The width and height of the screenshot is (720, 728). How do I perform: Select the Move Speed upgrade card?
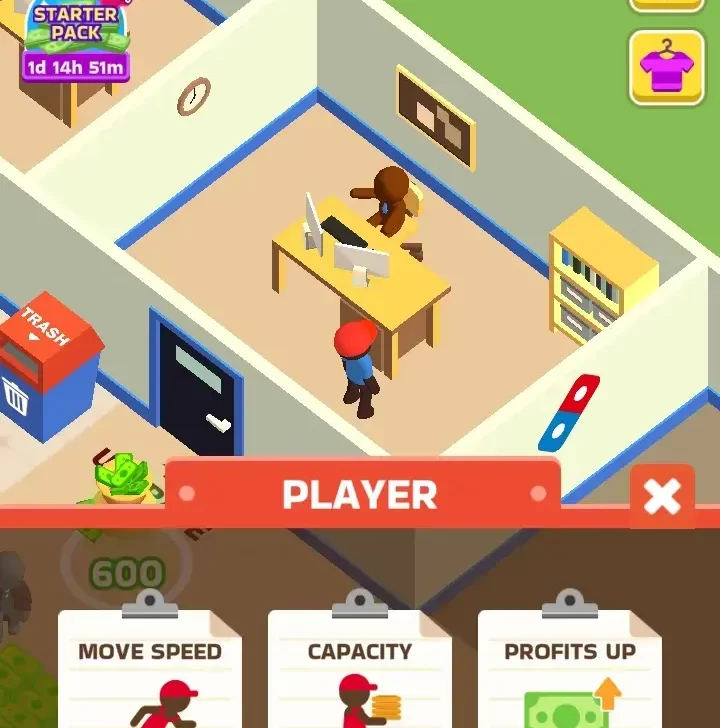(x=150, y=670)
